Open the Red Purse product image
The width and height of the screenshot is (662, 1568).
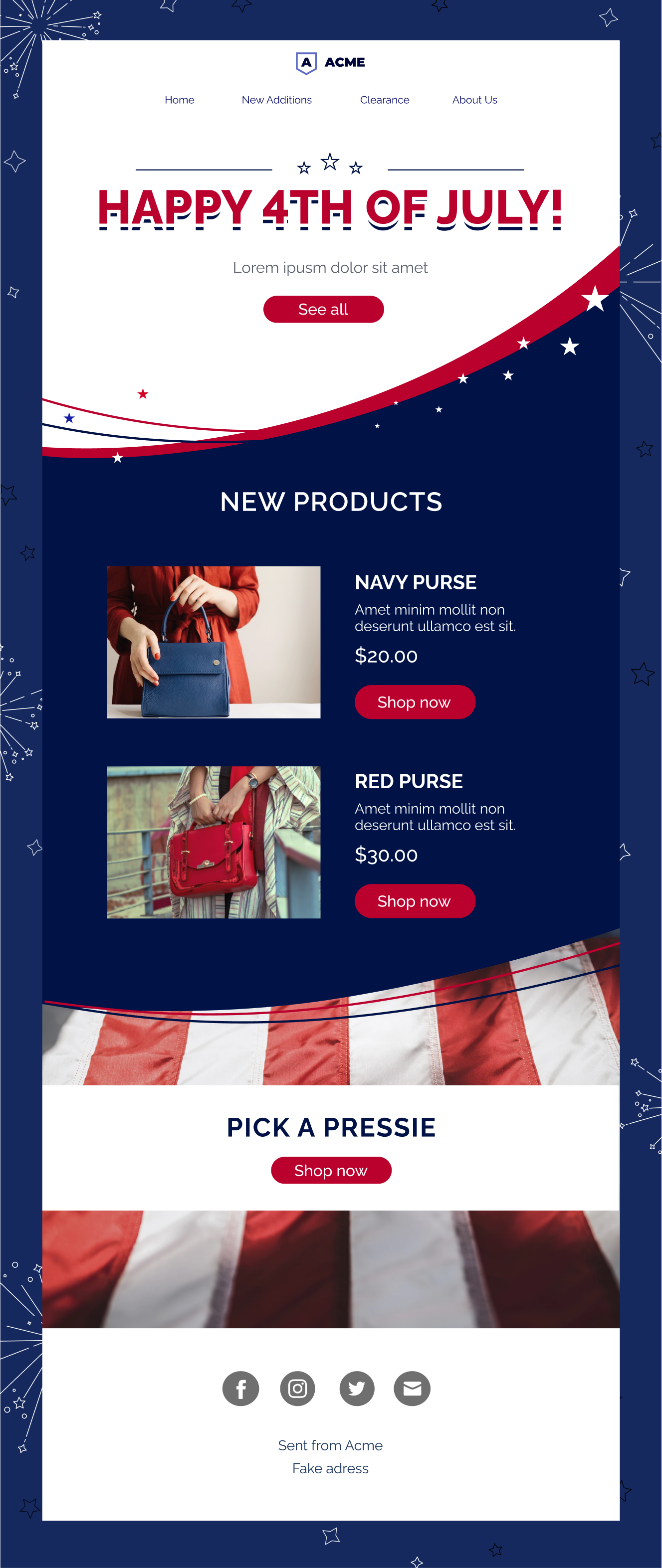(214, 842)
